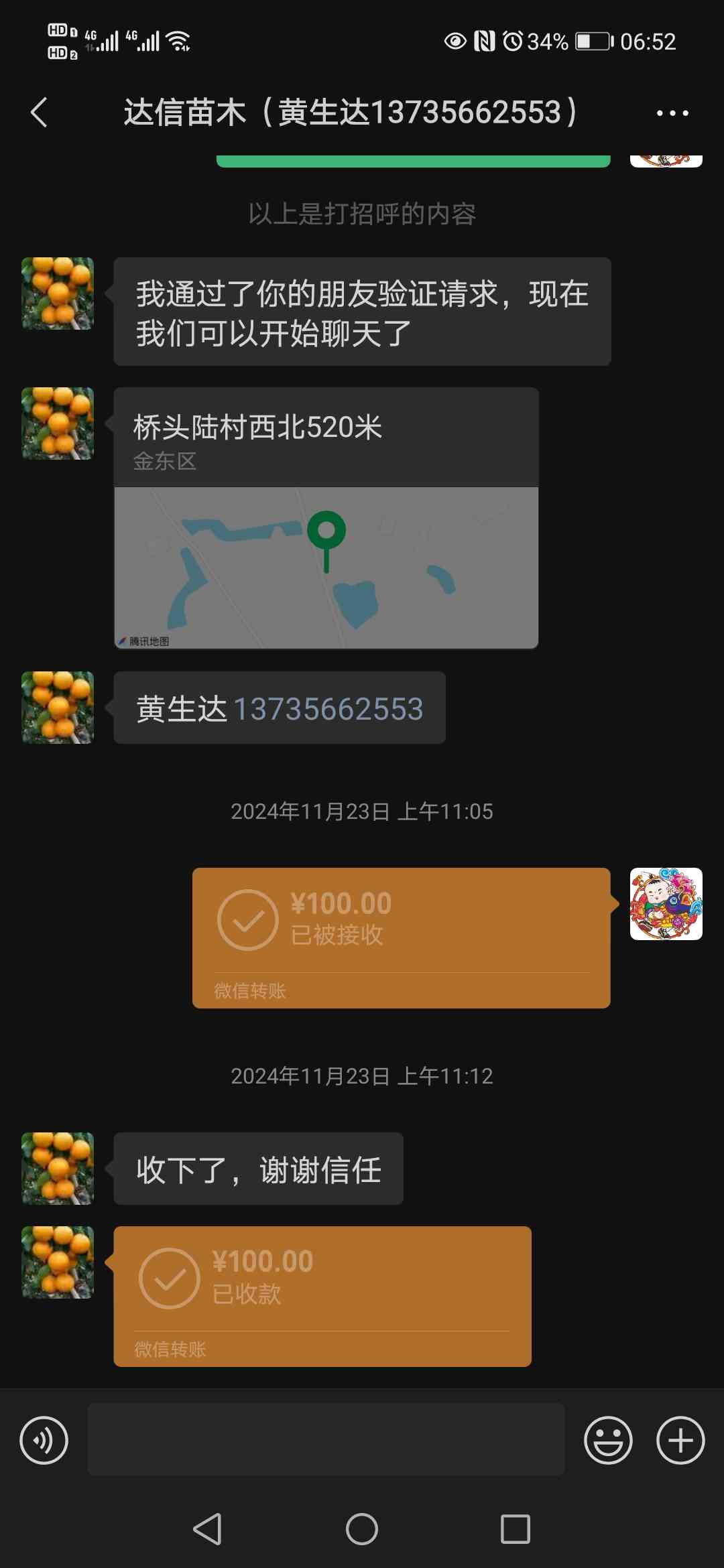This screenshot has height=1568, width=724.
Task: Go back from the chat with 达信苗木
Action: coord(40,113)
